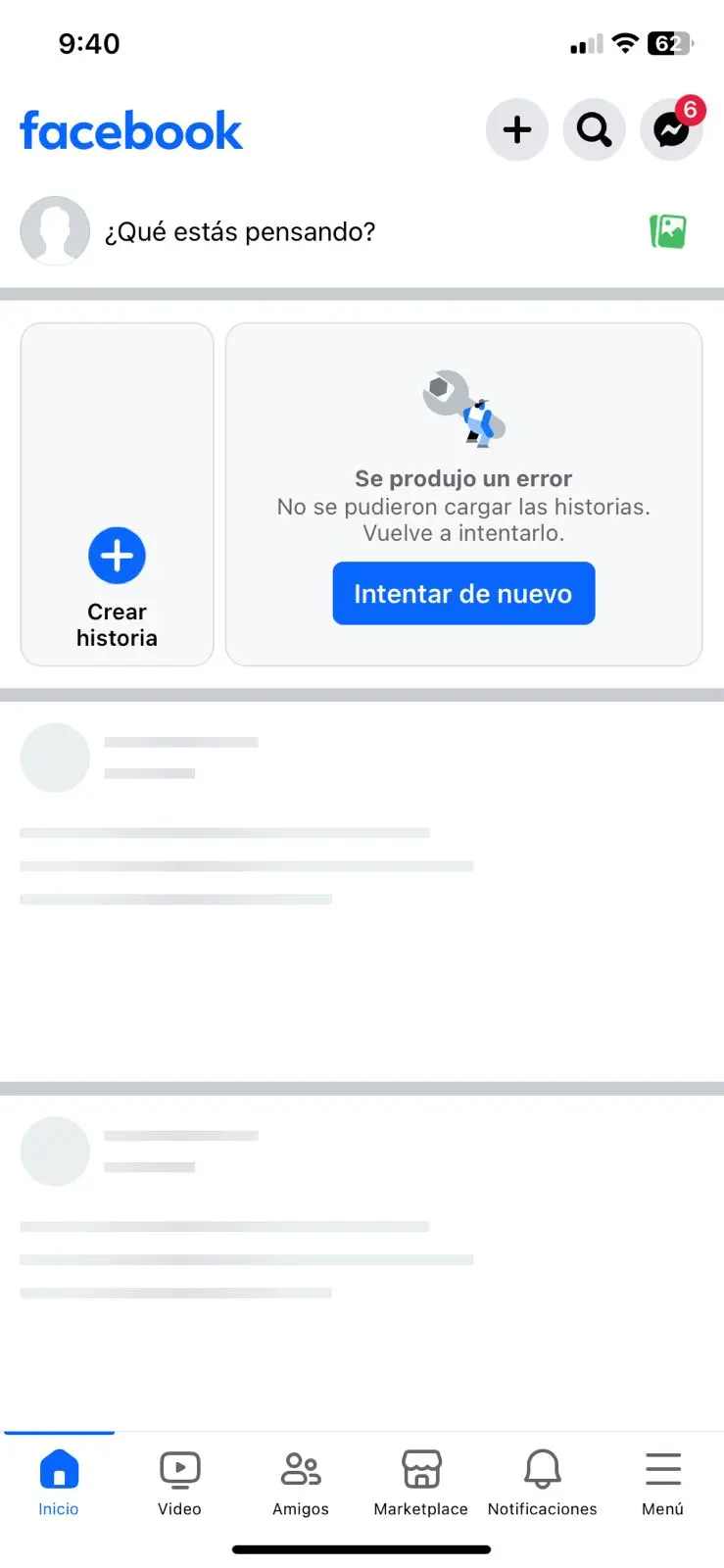Select the Video tab icon
The height and width of the screenshot is (1568, 724).
[179, 1469]
